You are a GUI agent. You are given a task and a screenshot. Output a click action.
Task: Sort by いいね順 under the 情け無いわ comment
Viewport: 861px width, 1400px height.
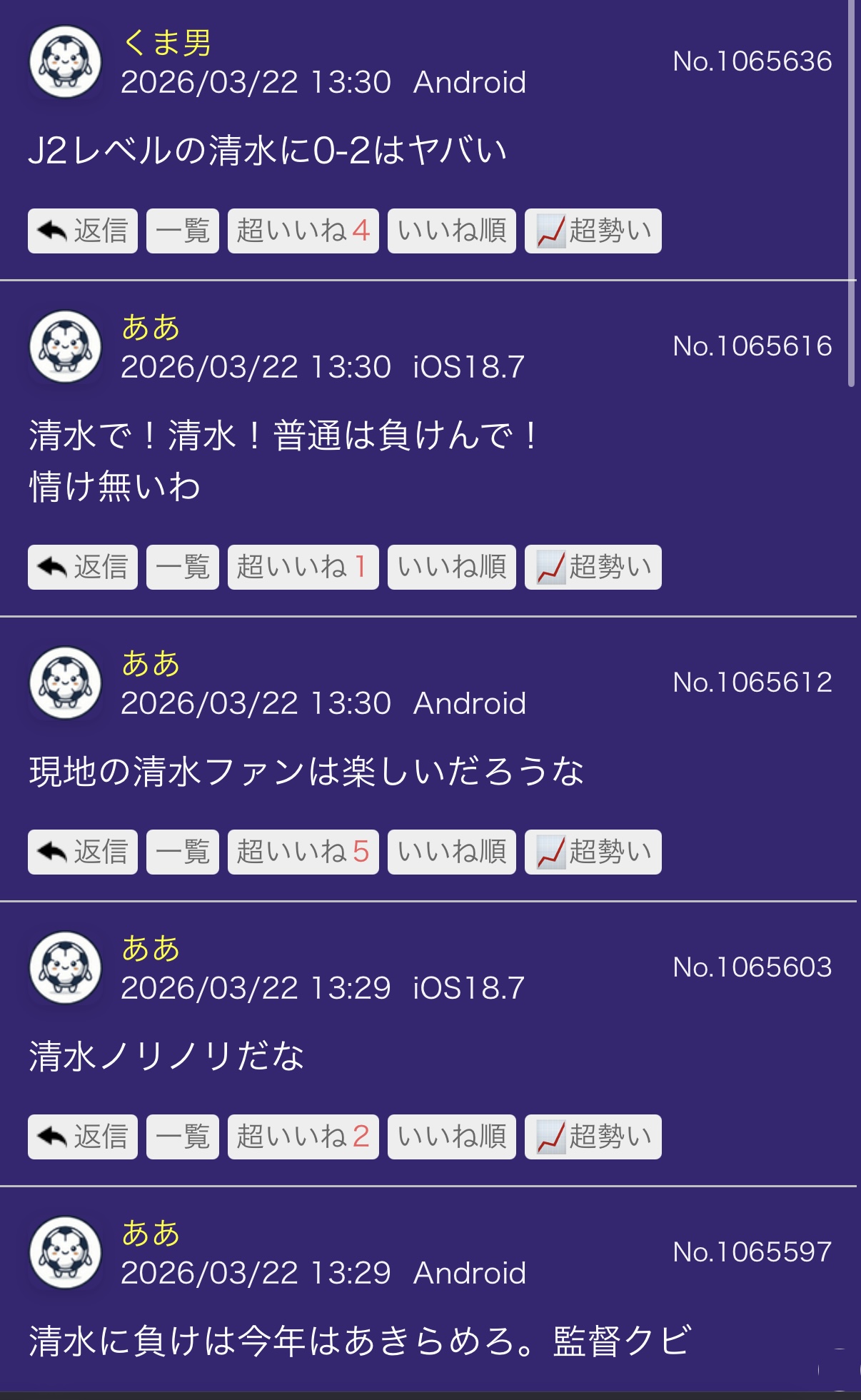[x=451, y=567]
